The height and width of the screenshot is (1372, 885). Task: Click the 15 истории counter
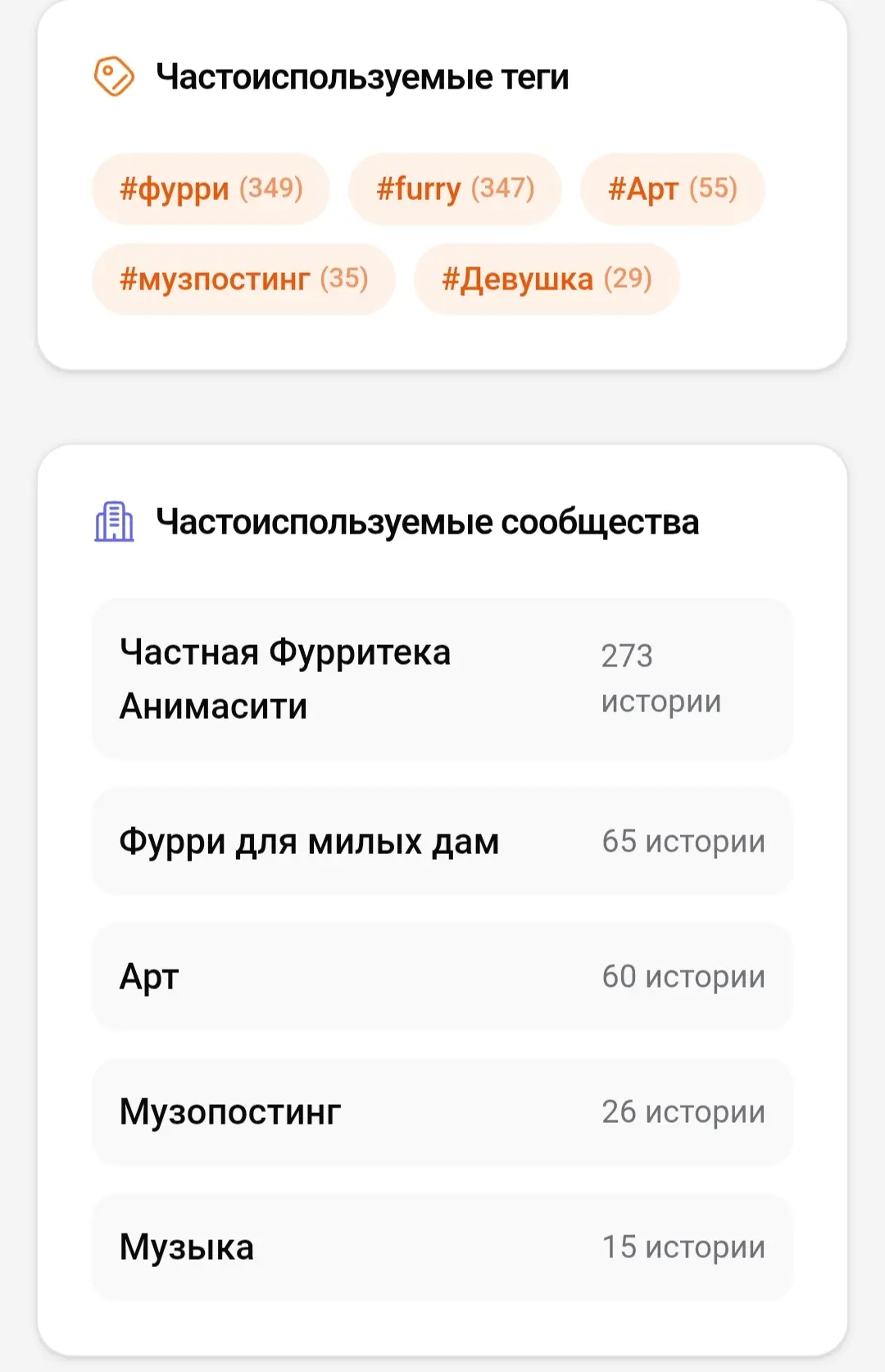pyautogui.click(x=683, y=1247)
